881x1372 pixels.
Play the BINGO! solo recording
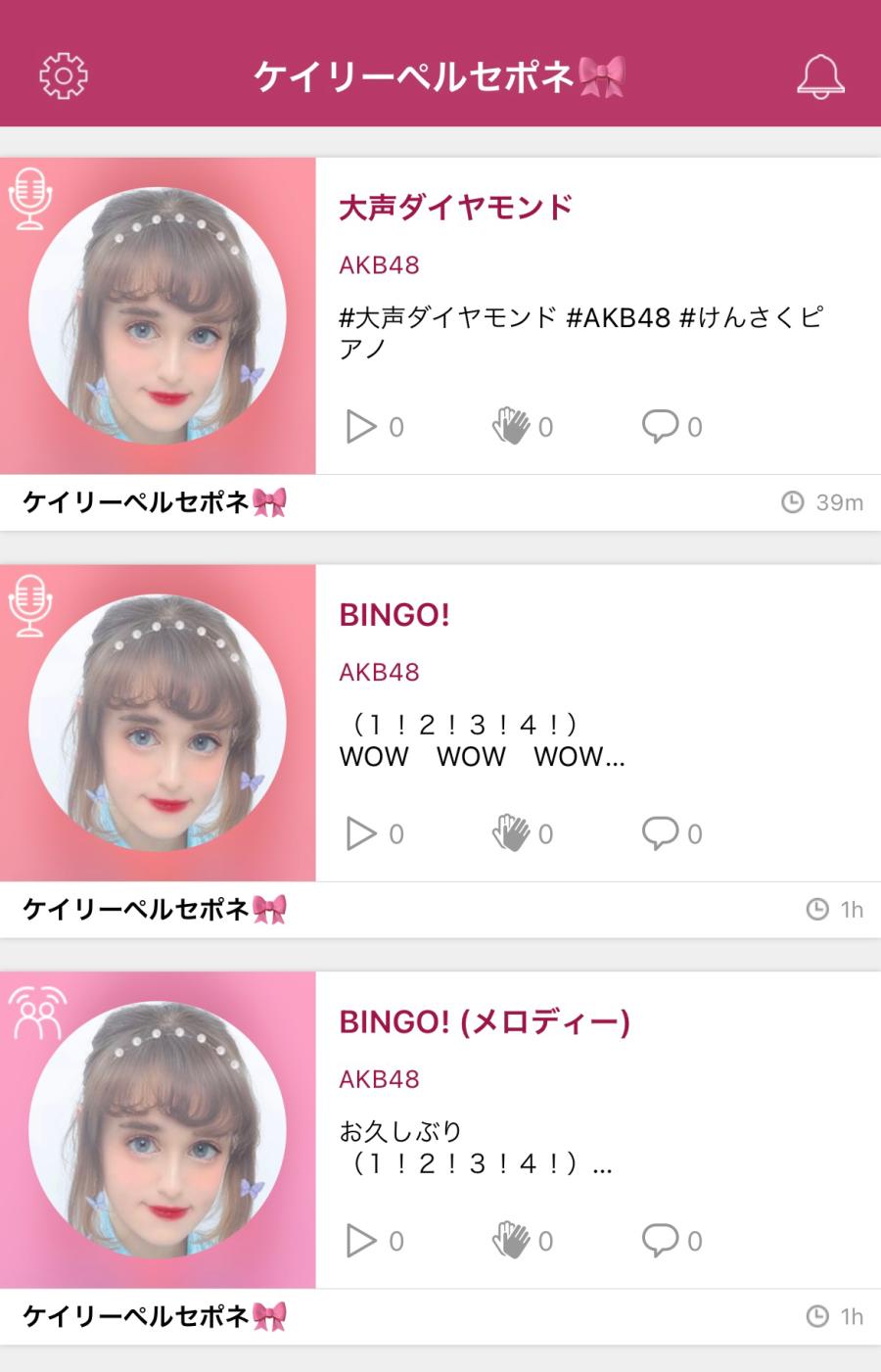tap(361, 834)
